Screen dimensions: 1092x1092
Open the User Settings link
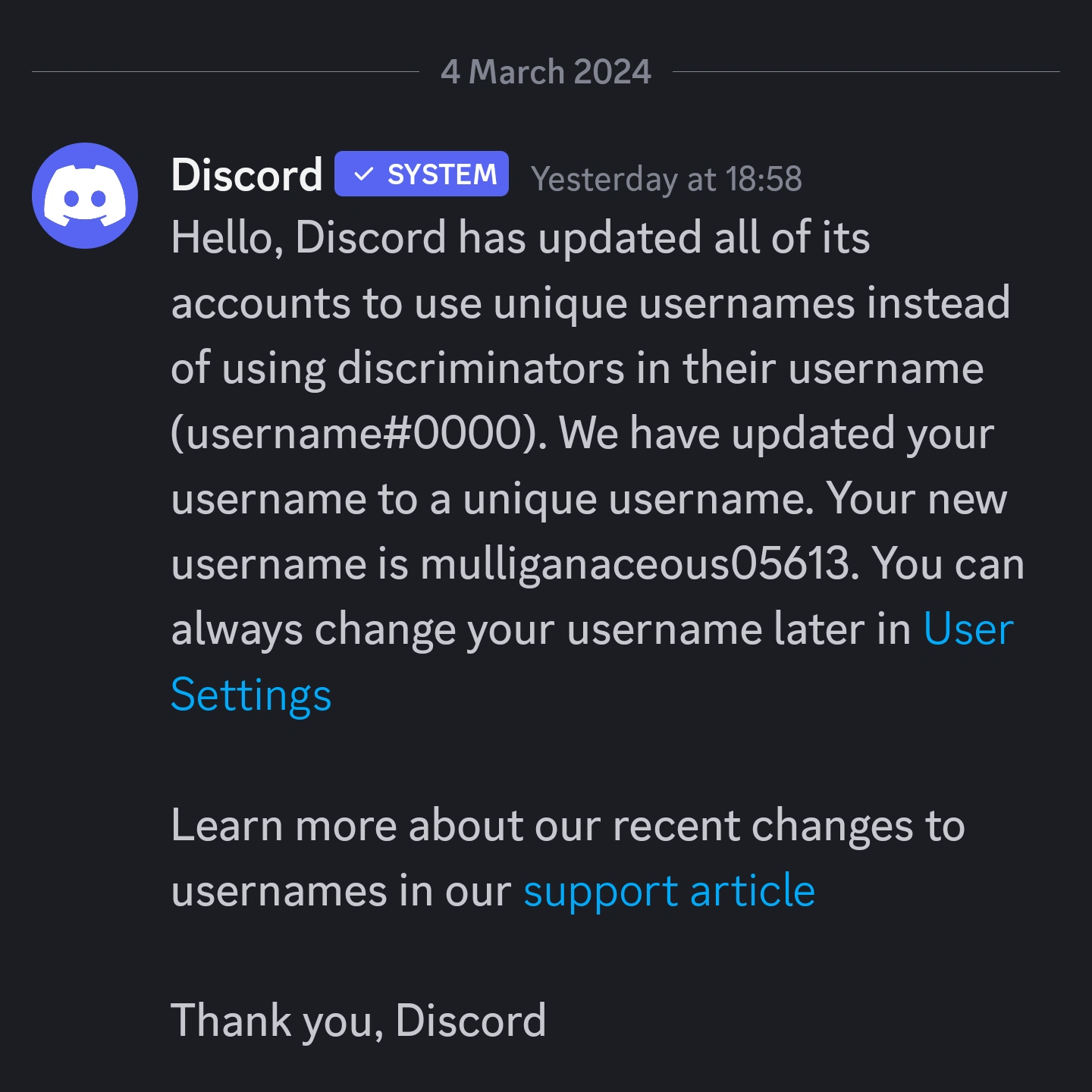pos(968,629)
